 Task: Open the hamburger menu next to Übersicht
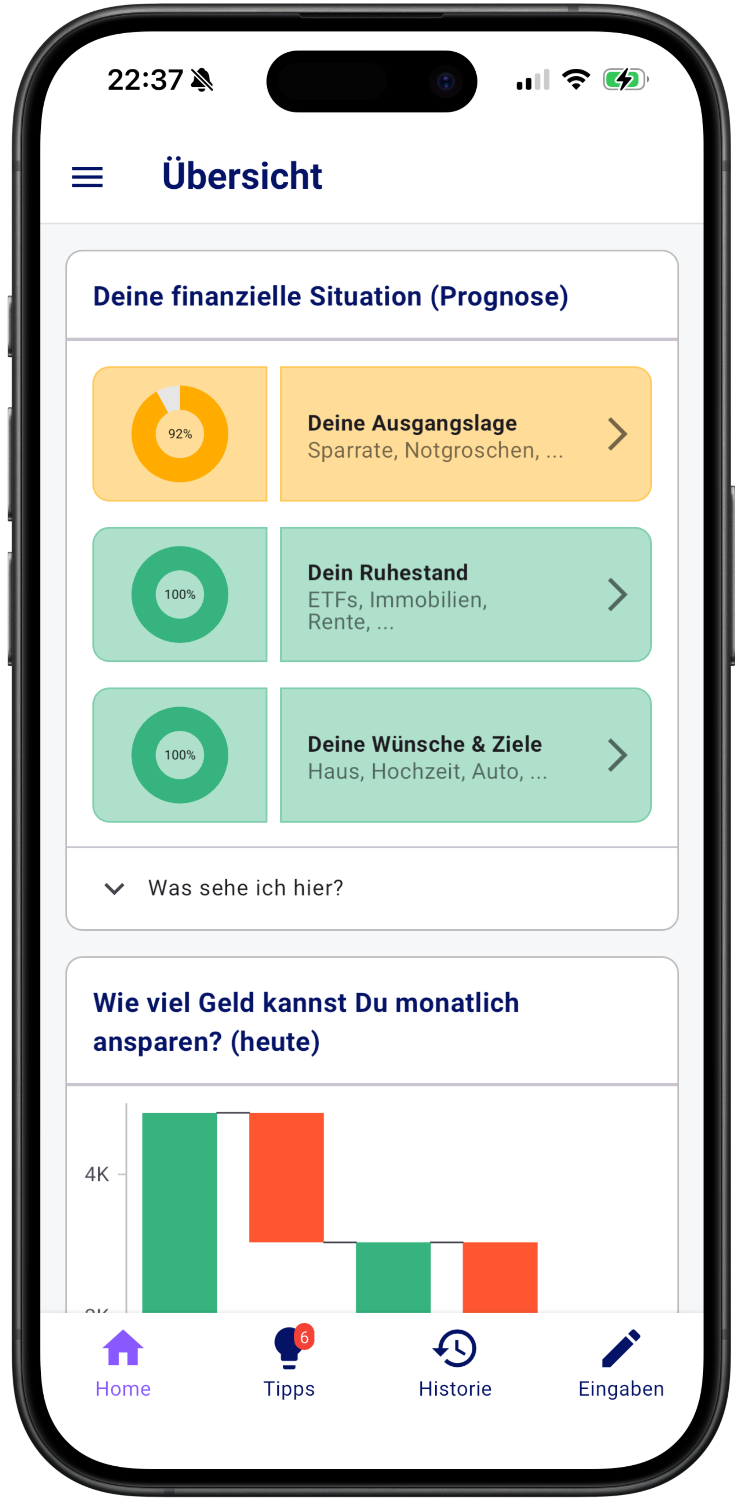click(87, 176)
